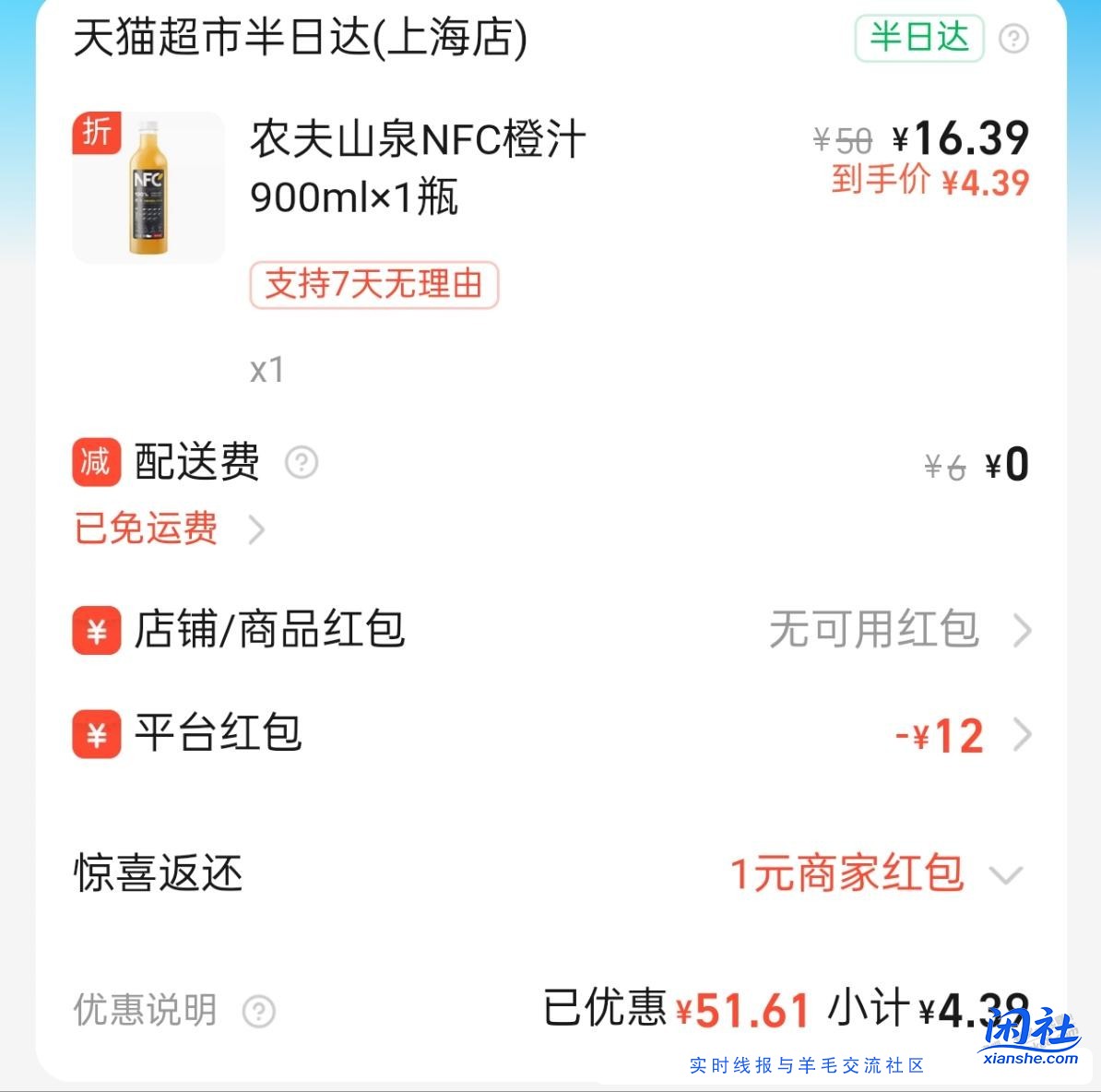Expand the 惊喜返还 section
Viewport: 1101px width, 1092px height.
click(1005, 874)
